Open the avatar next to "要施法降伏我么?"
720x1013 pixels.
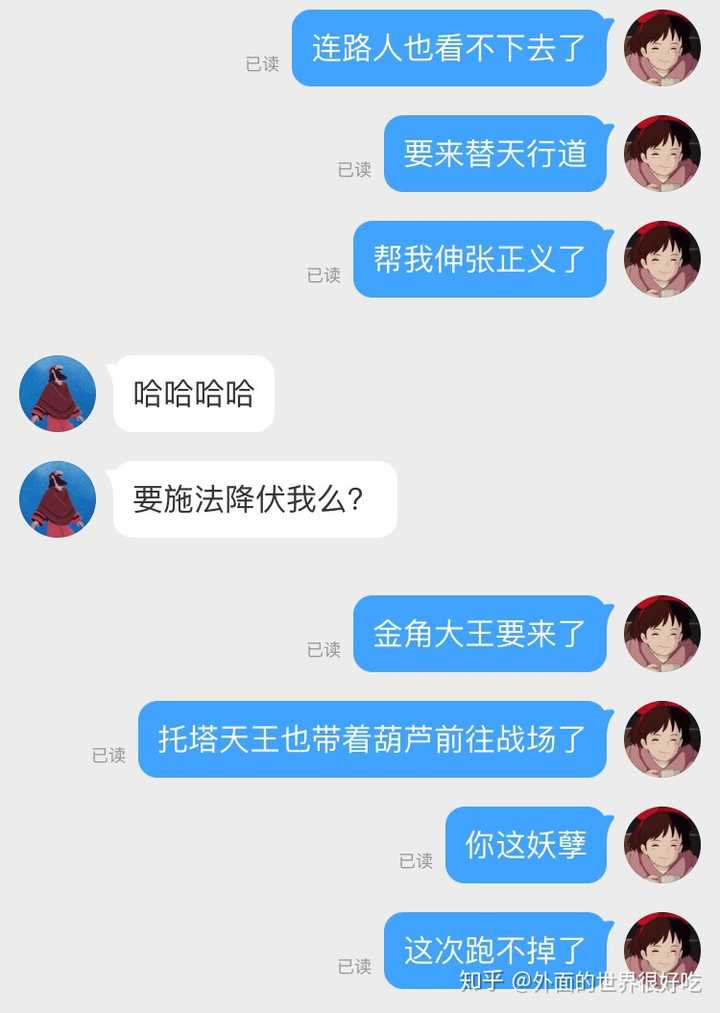[x=57, y=500]
